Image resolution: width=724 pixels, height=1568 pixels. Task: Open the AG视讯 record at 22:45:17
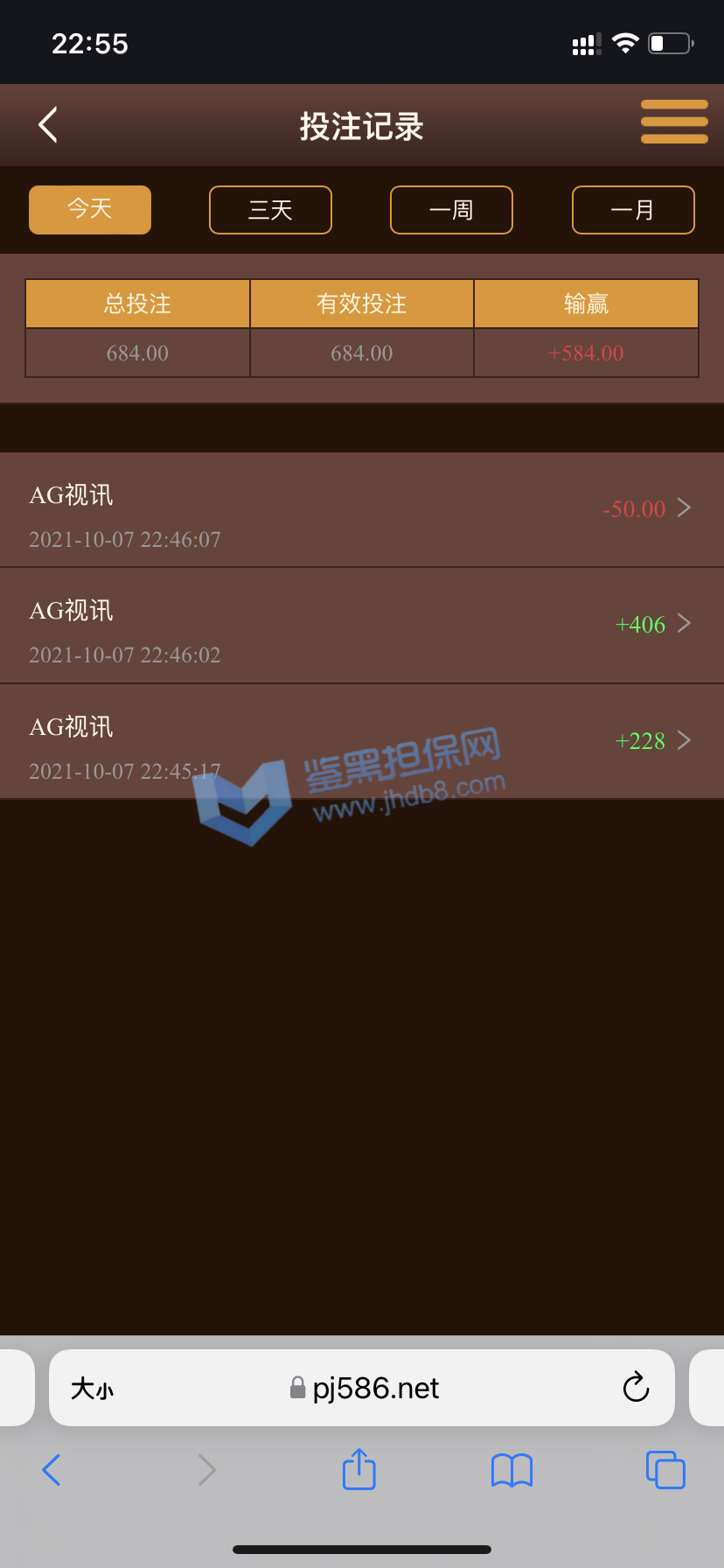point(362,741)
